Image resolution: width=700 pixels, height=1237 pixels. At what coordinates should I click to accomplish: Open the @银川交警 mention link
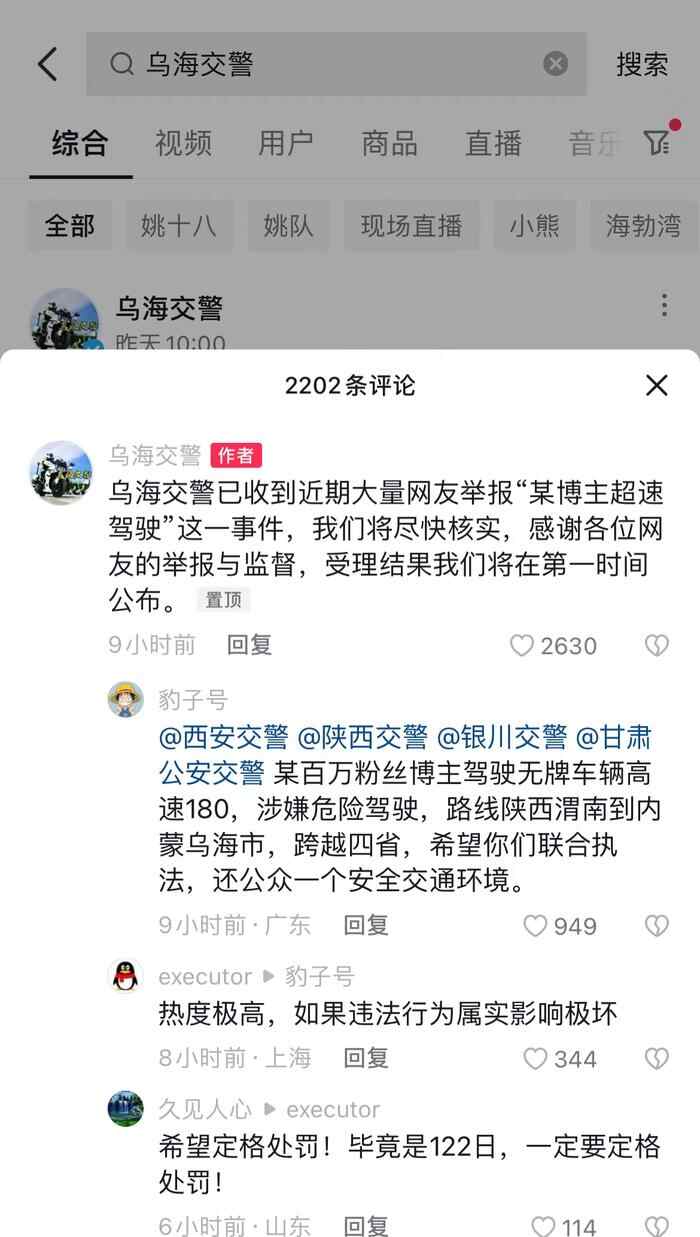pyautogui.click(x=500, y=738)
